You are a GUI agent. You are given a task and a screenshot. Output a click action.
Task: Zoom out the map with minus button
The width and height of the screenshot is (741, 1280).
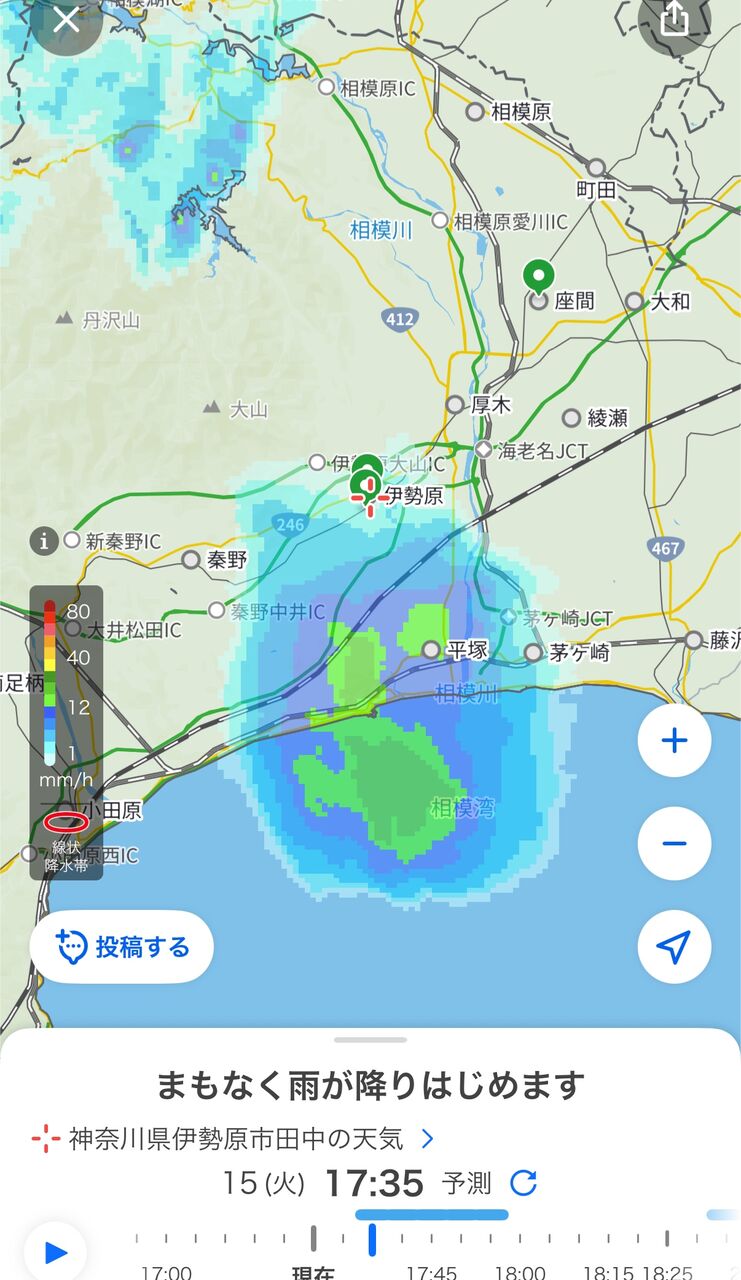click(x=674, y=843)
